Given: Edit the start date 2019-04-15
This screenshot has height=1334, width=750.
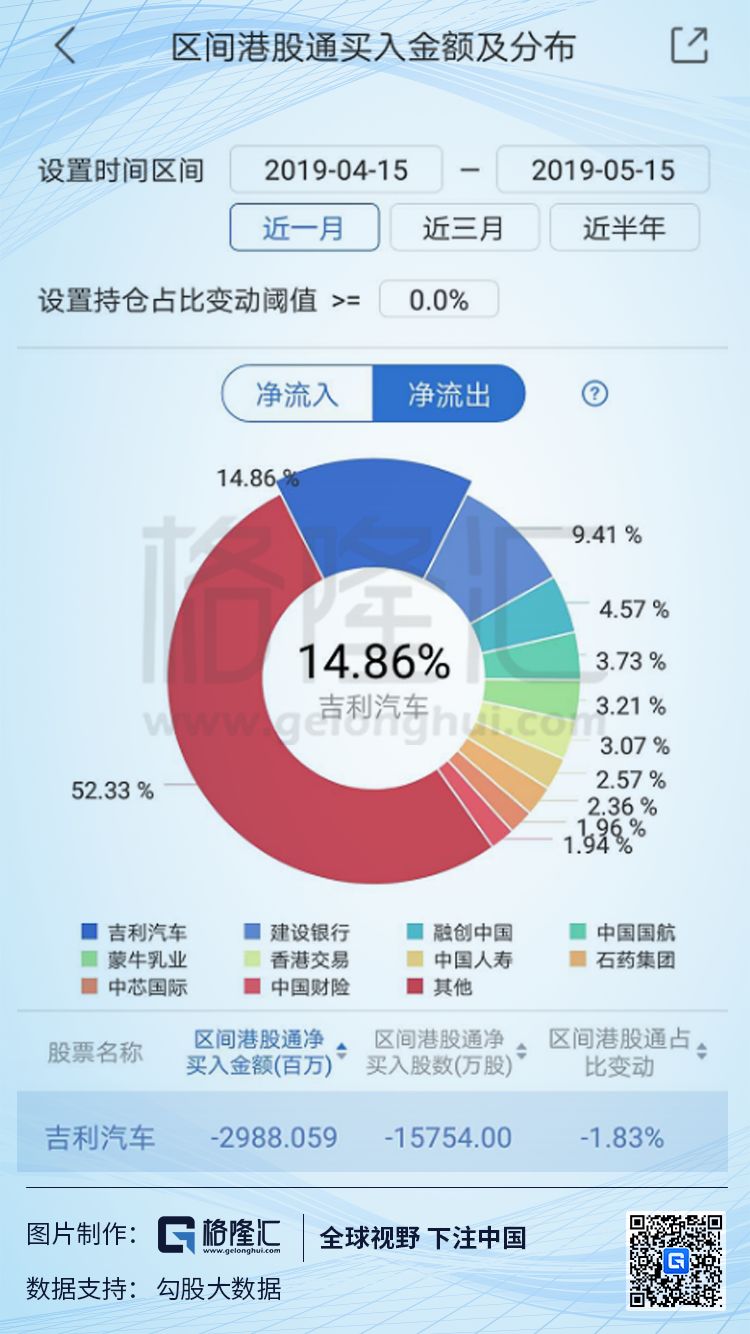Looking at the screenshot, I should [336, 169].
